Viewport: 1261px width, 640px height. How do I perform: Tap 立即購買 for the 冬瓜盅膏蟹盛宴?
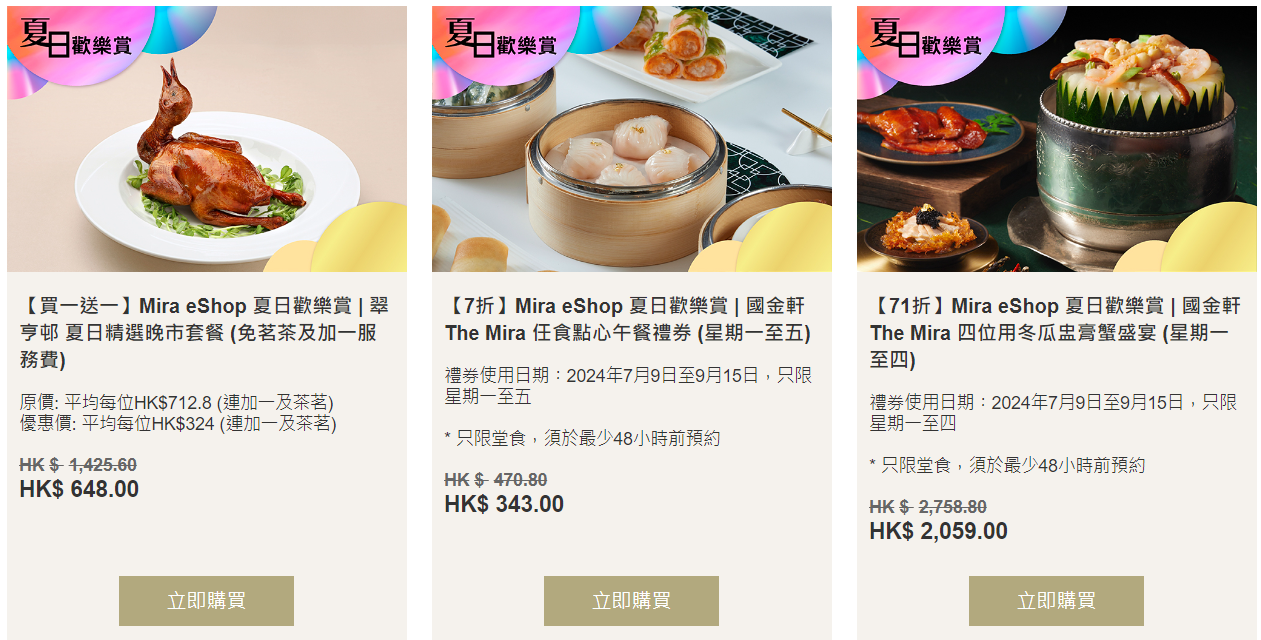(1056, 601)
